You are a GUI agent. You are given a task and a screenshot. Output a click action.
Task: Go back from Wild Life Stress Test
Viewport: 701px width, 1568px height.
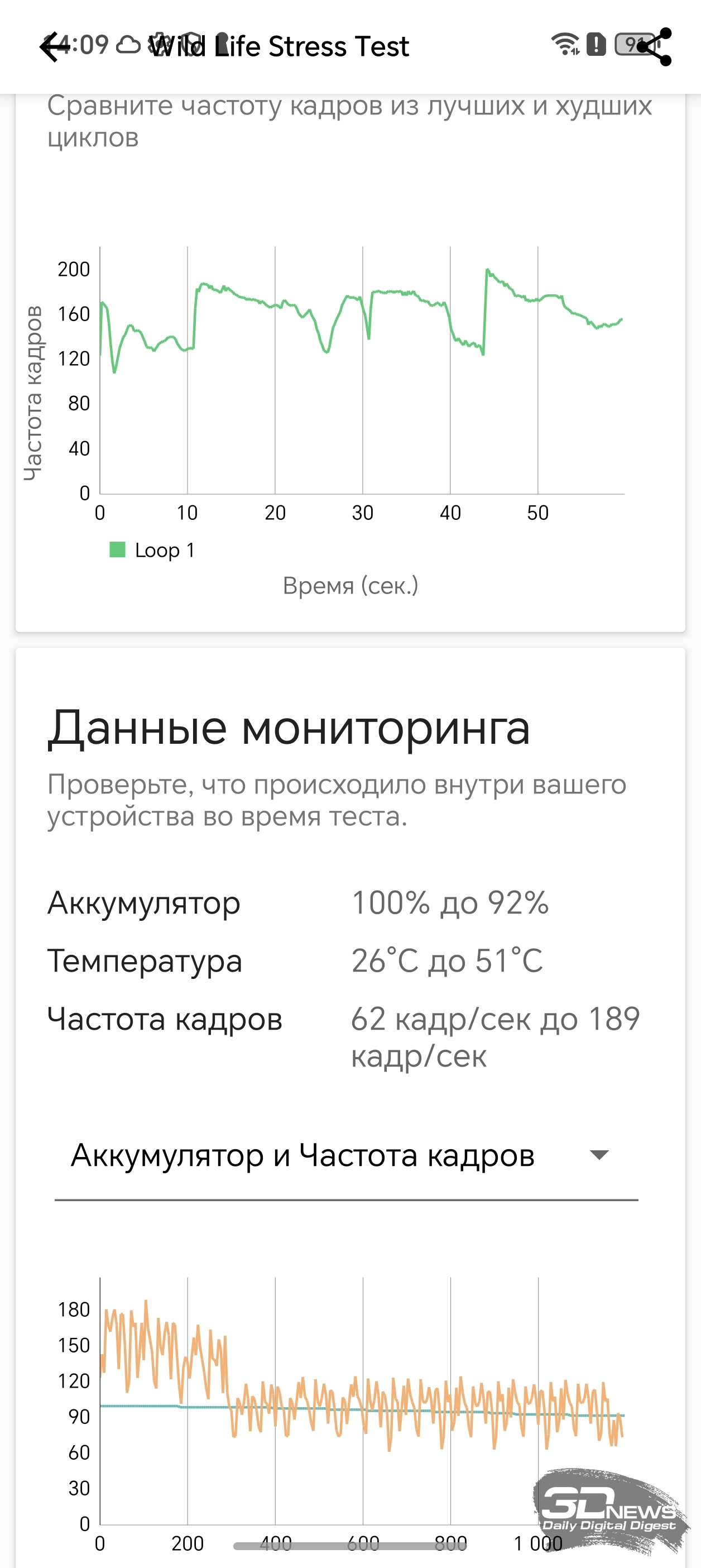click(x=55, y=47)
